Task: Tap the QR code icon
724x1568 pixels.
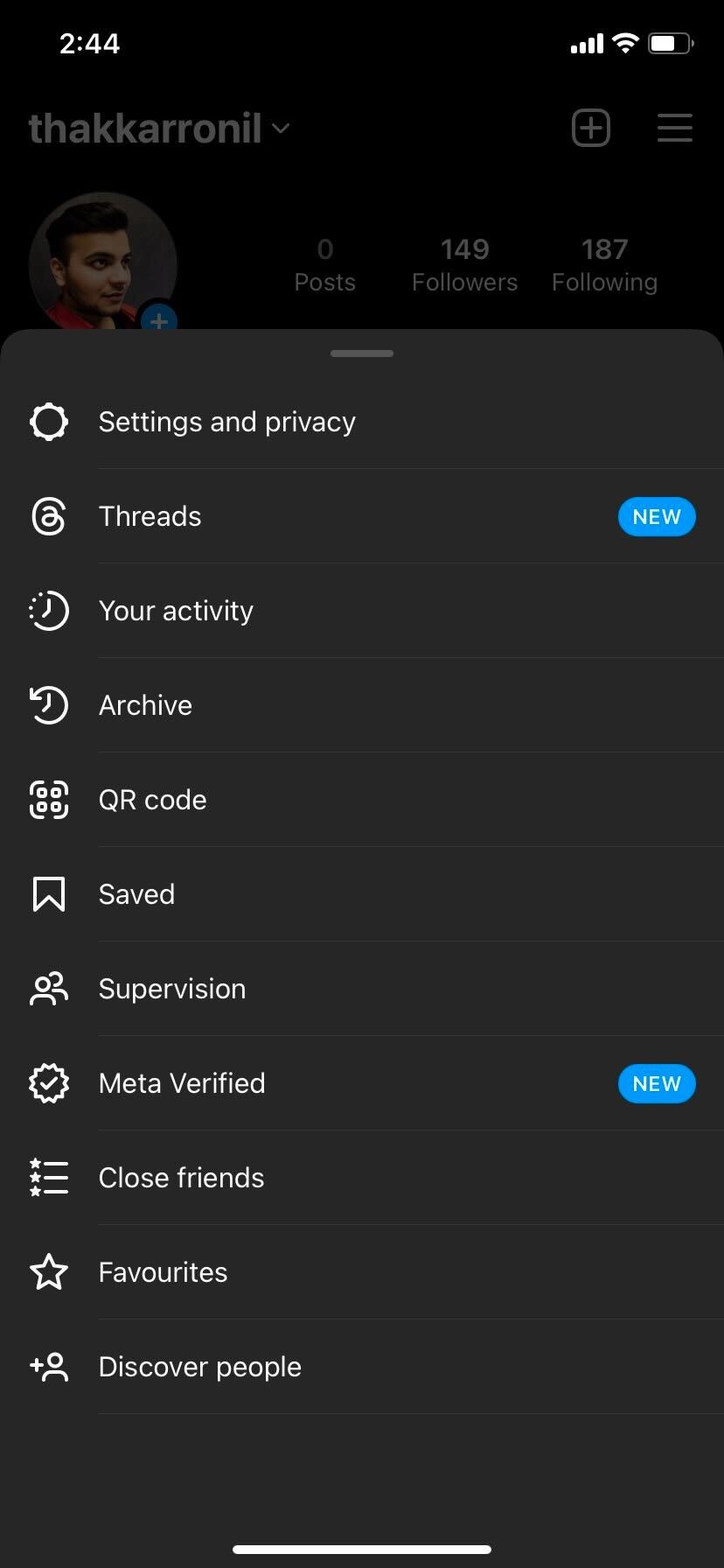Action: point(49,799)
